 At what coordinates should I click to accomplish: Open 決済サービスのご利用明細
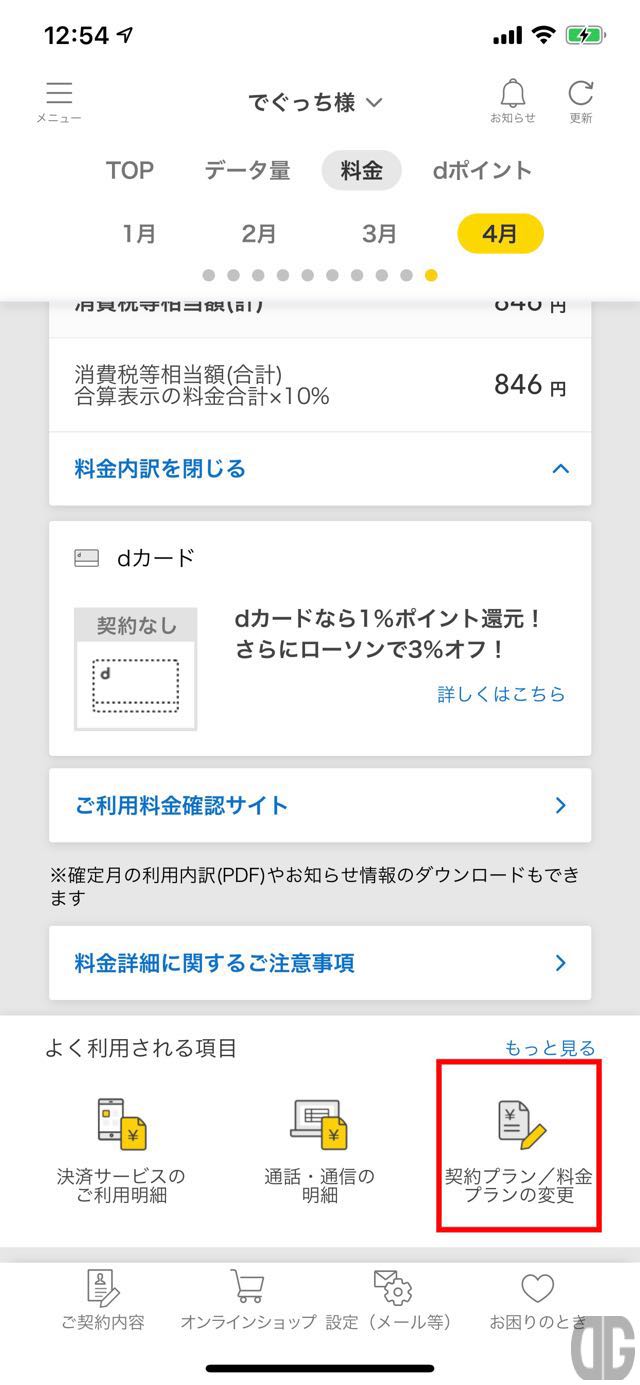click(x=121, y=1150)
